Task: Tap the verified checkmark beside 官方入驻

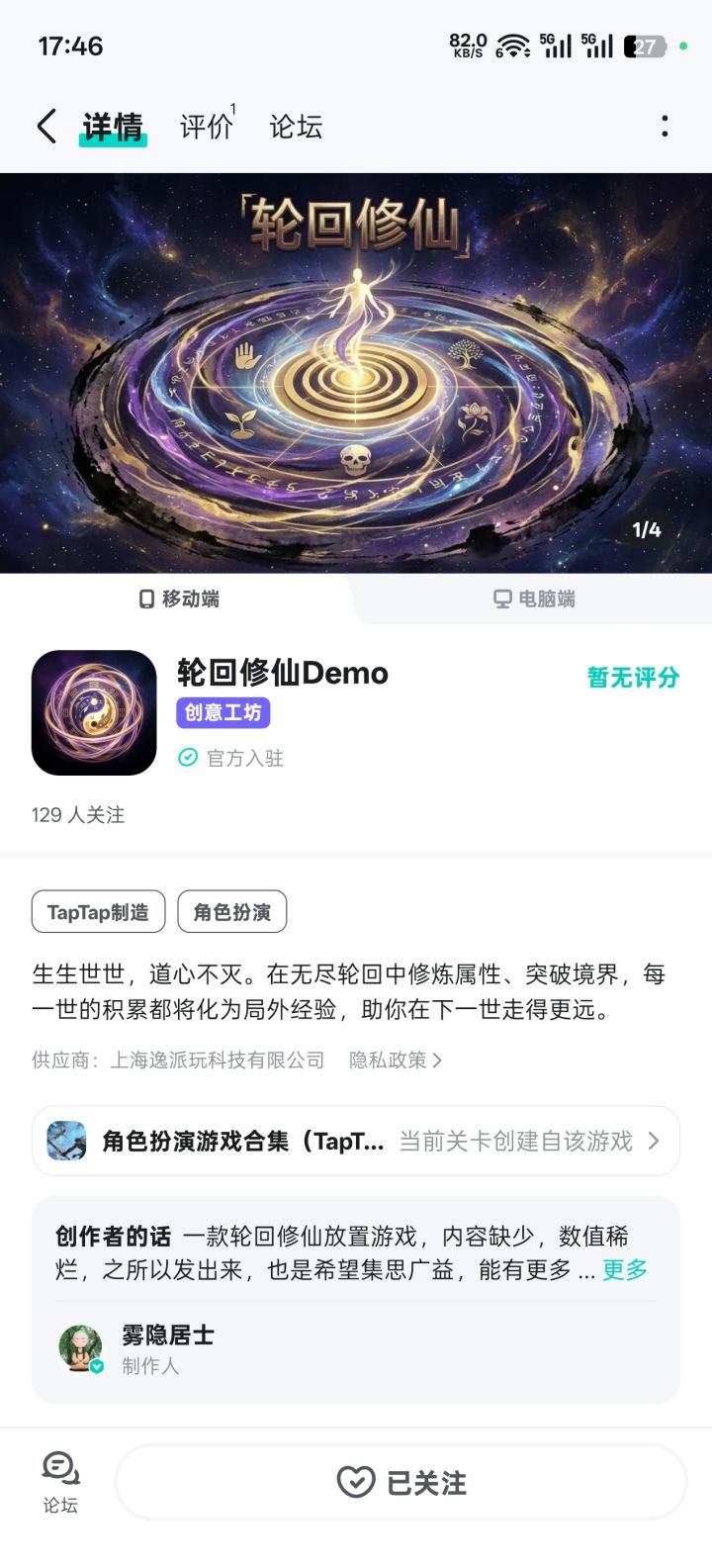Action: (187, 759)
